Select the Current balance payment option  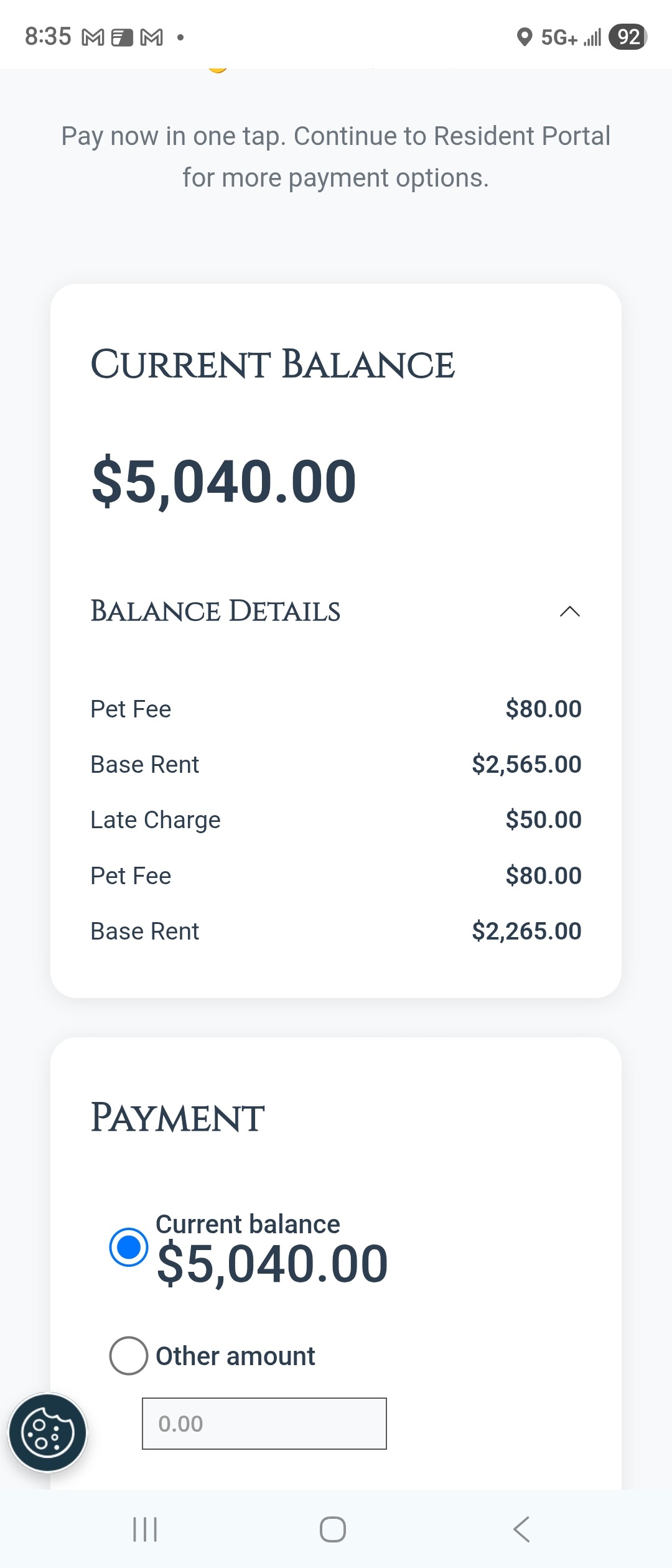(x=129, y=1247)
